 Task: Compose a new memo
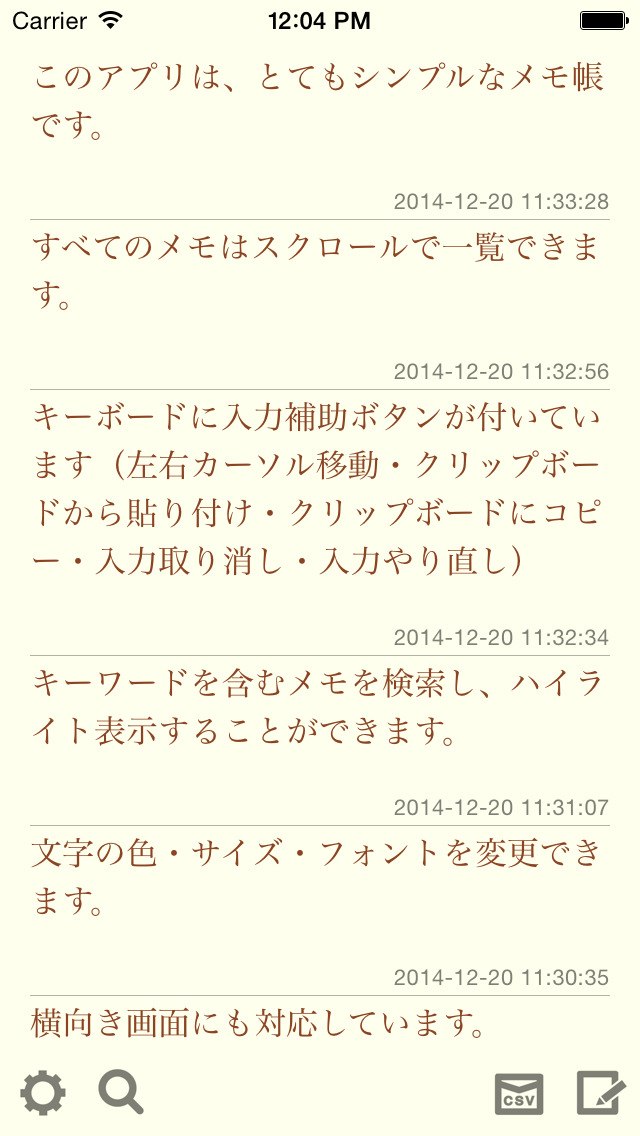[598, 1093]
